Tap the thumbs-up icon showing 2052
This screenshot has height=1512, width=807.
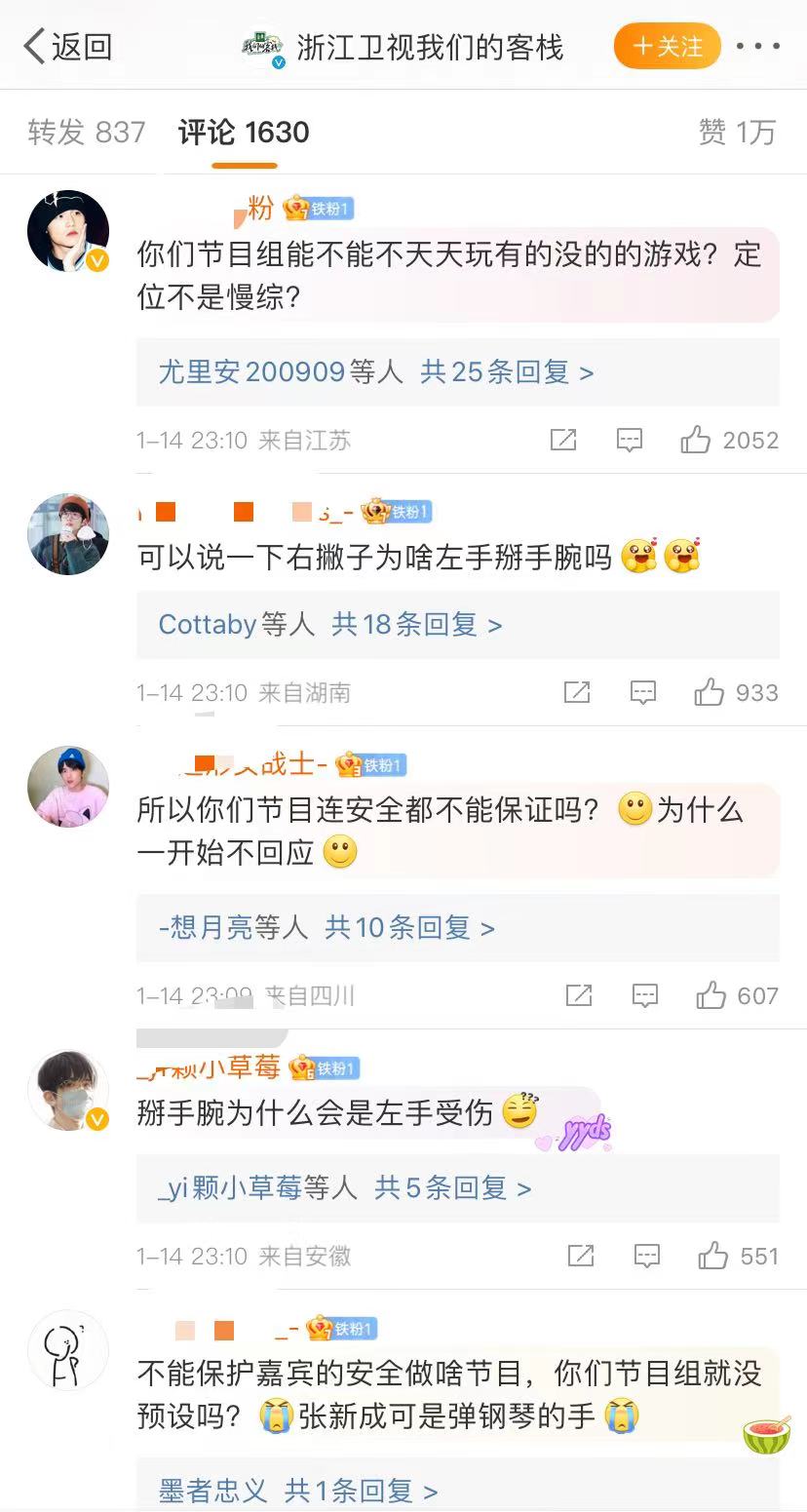click(x=695, y=439)
